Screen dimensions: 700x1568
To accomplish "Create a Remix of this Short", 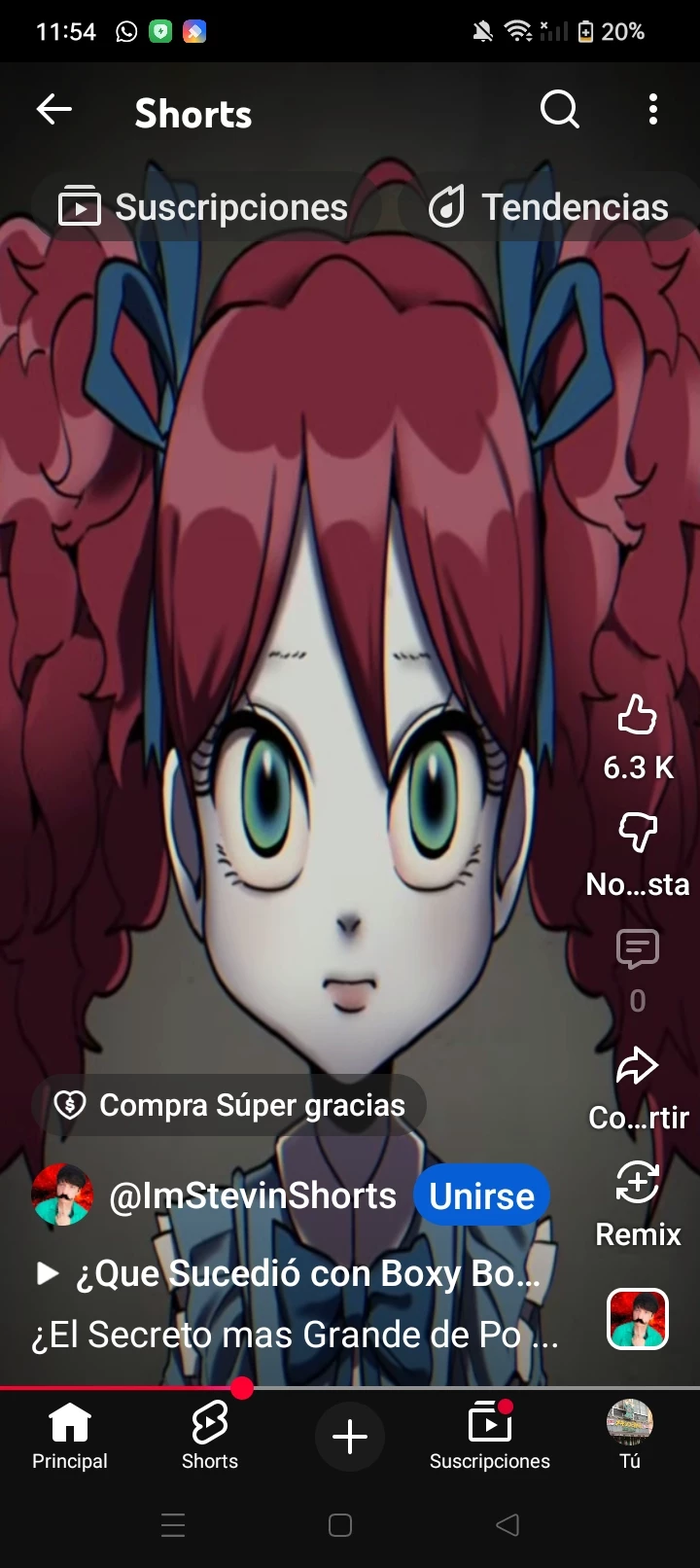I will tap(637, 1184).
